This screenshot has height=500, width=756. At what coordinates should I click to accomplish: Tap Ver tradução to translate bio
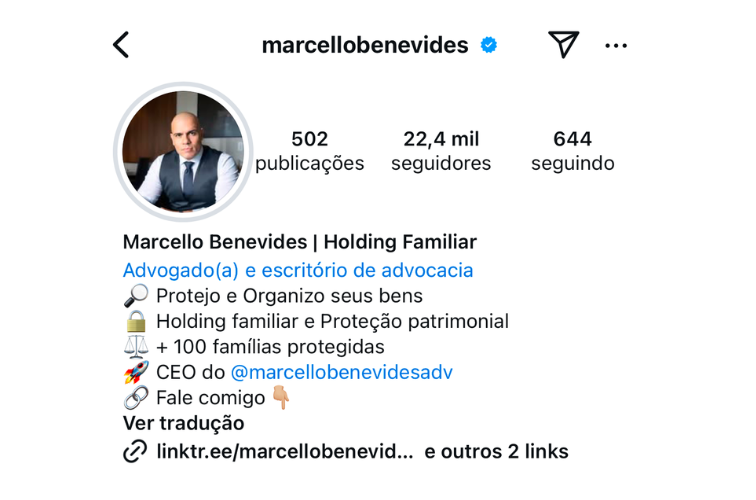[184, 423]
